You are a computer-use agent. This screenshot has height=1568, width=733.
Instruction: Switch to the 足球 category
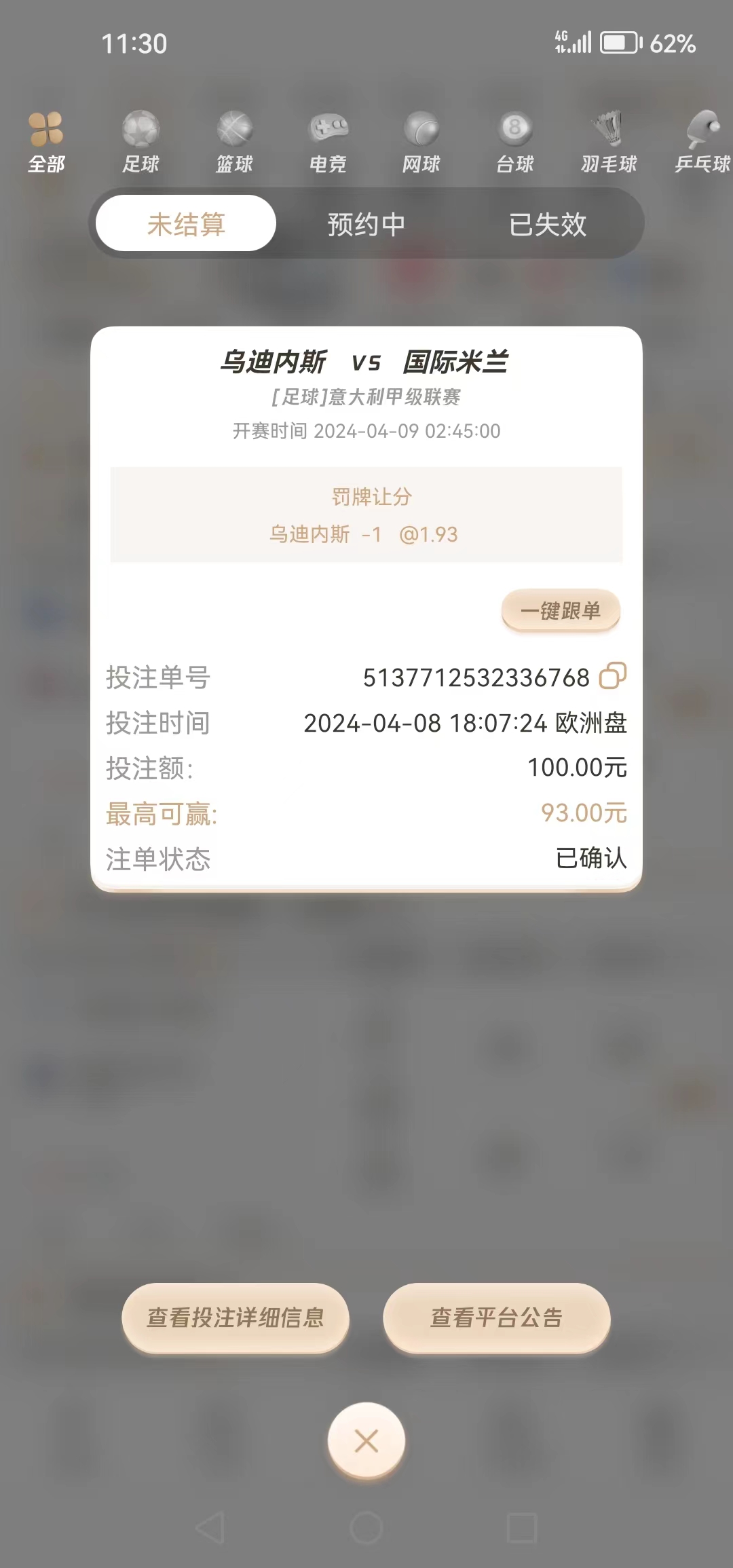click(x=140, y=143)
